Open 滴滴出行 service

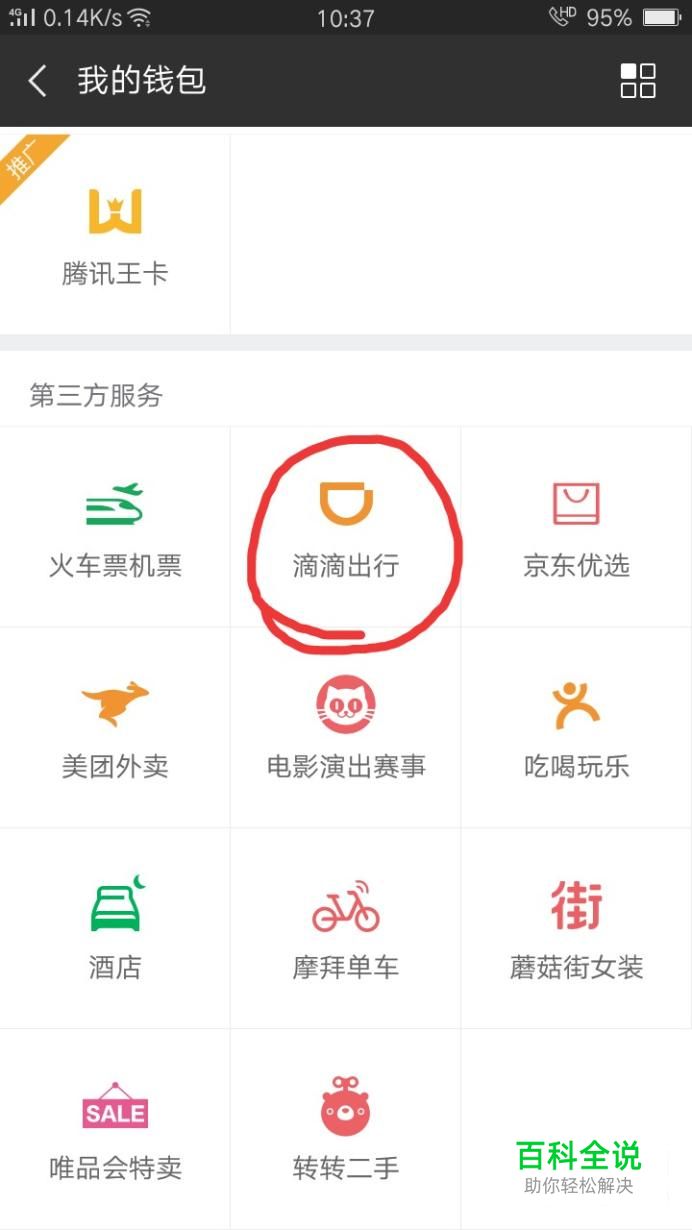[x=346, y=527]
